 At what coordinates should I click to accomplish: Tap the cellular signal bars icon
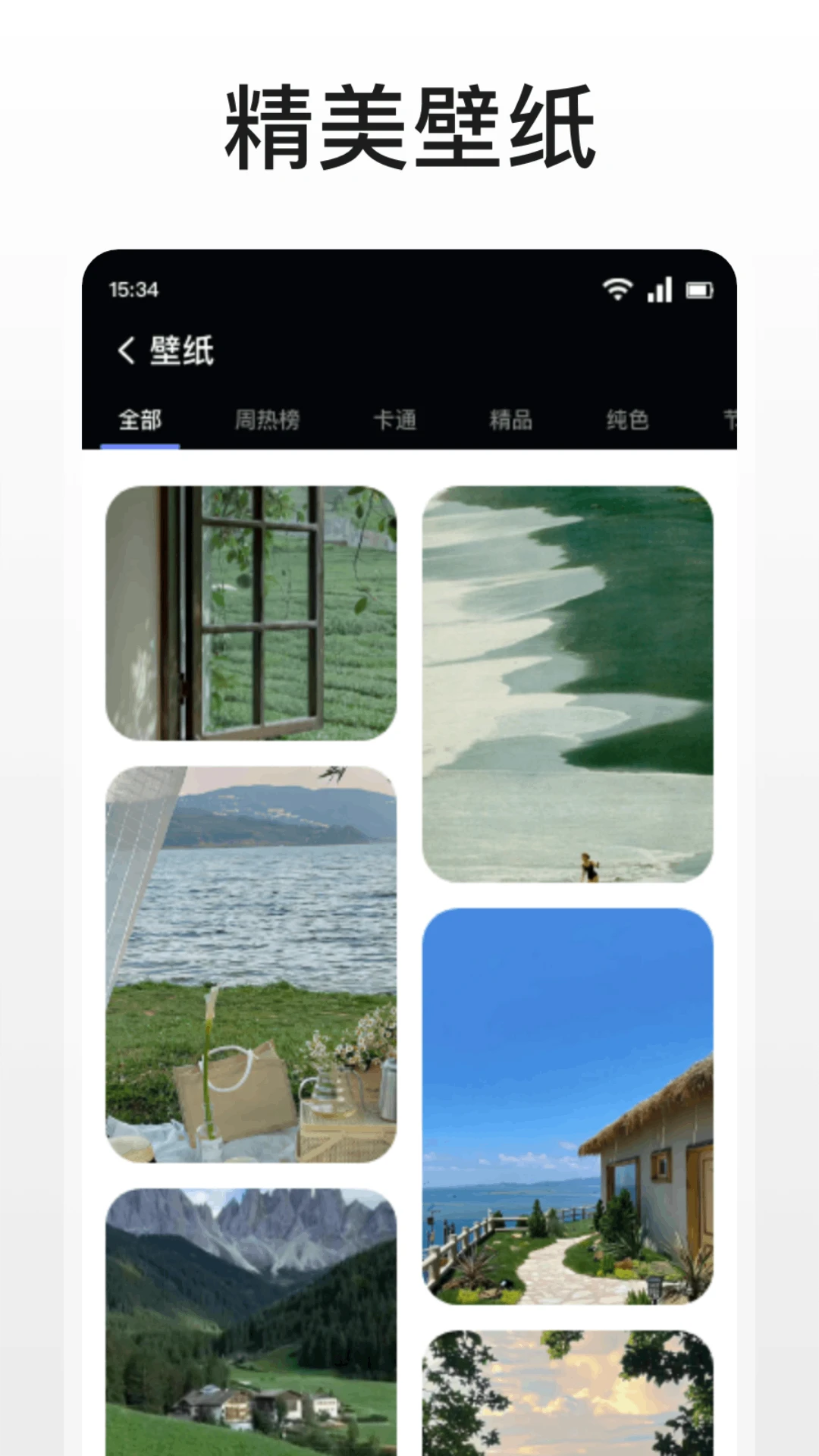659,288
